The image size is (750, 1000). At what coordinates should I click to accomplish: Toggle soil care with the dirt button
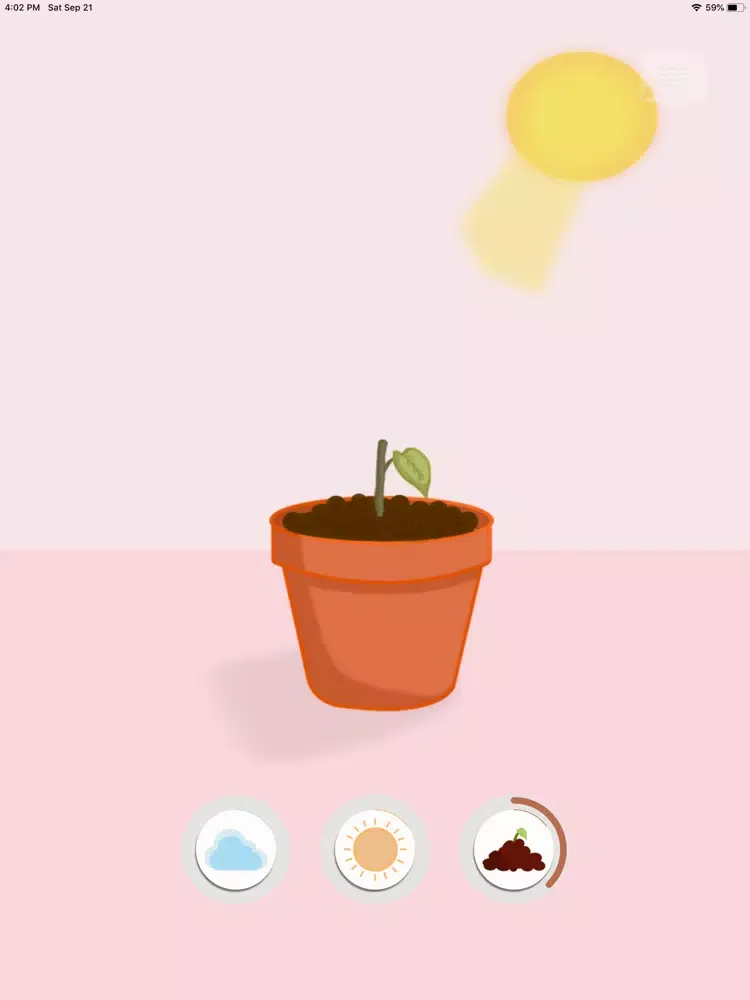pos(515,852)
